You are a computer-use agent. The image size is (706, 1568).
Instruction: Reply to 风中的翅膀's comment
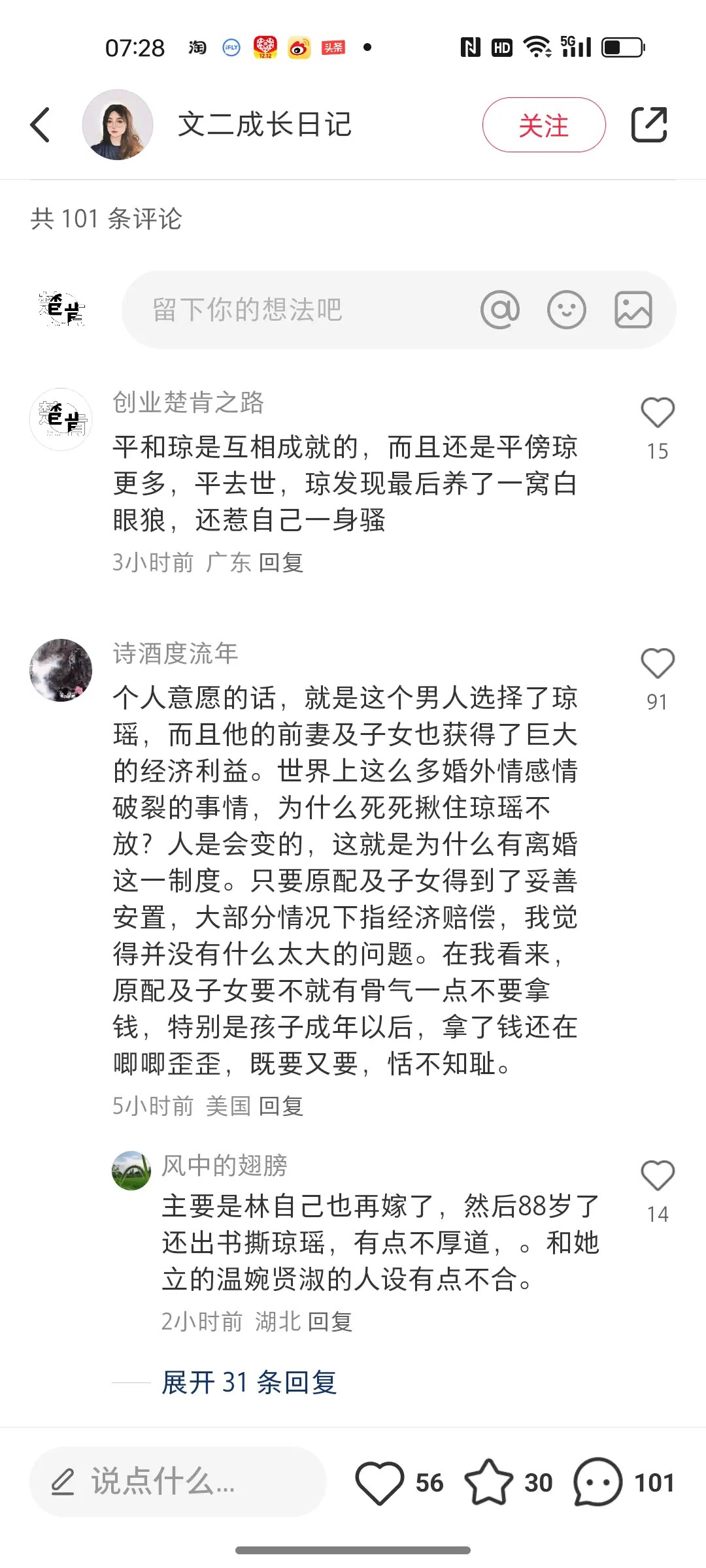pyautogui.click(x=330, y=1322)
